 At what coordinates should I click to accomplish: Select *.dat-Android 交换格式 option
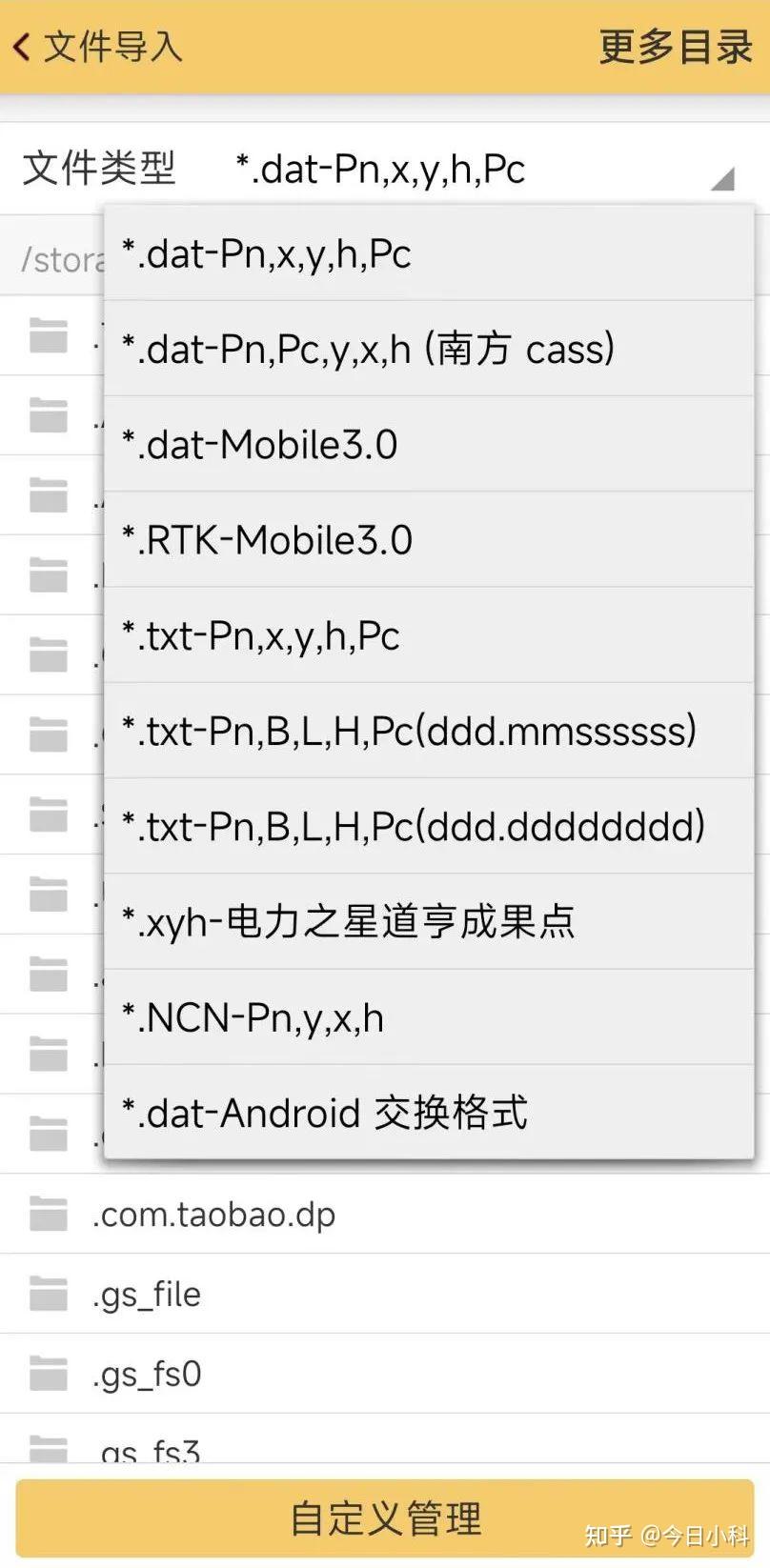coord(429,1112)
